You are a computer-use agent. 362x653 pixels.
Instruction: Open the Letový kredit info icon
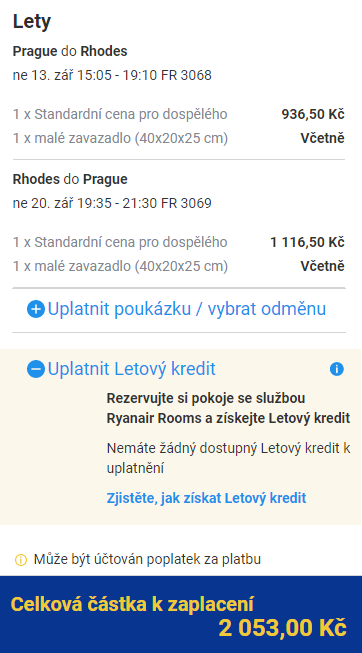(x=337, y=369)
